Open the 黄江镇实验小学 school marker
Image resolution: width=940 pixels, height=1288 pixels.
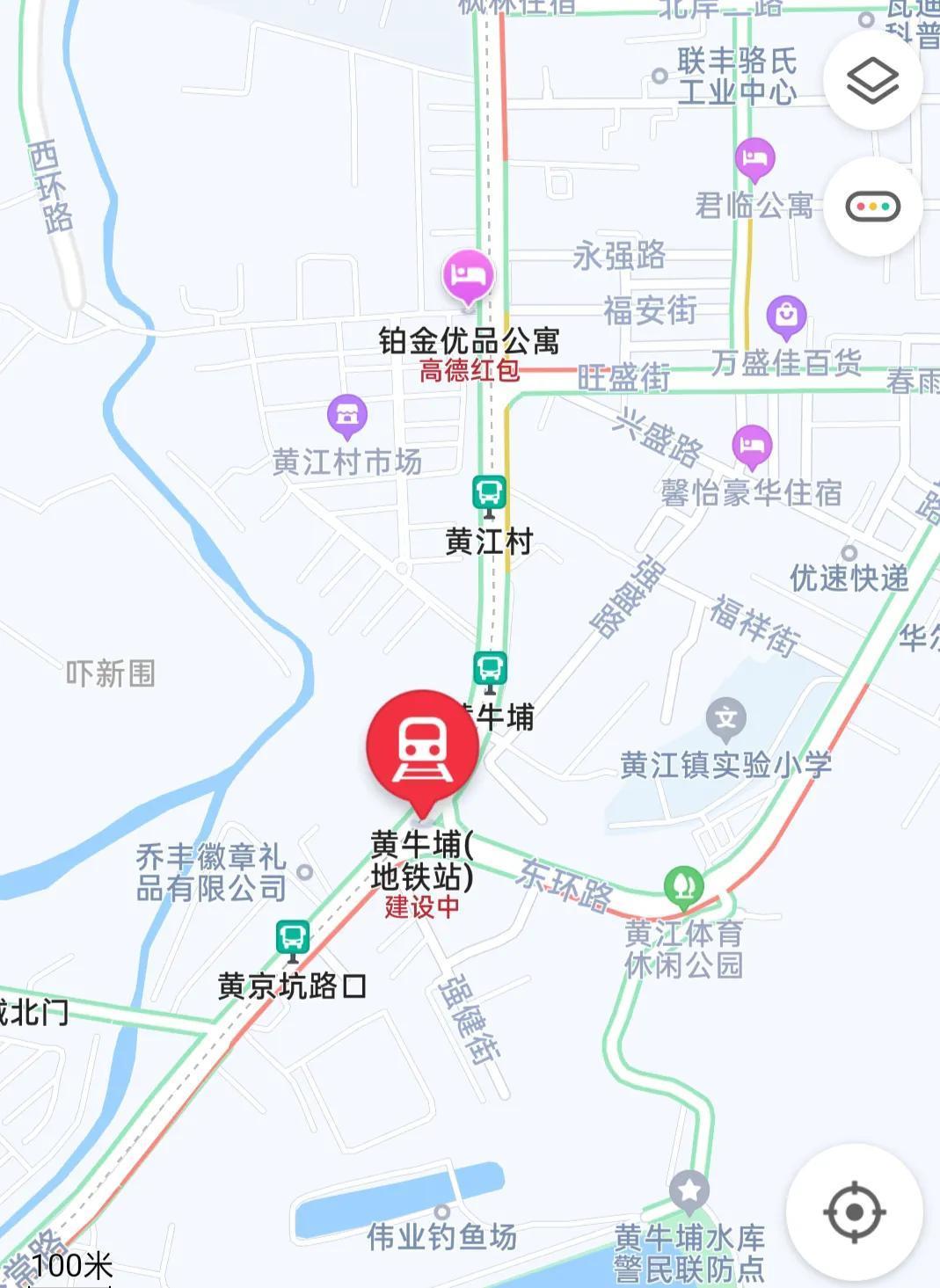(x=726, y=718)
